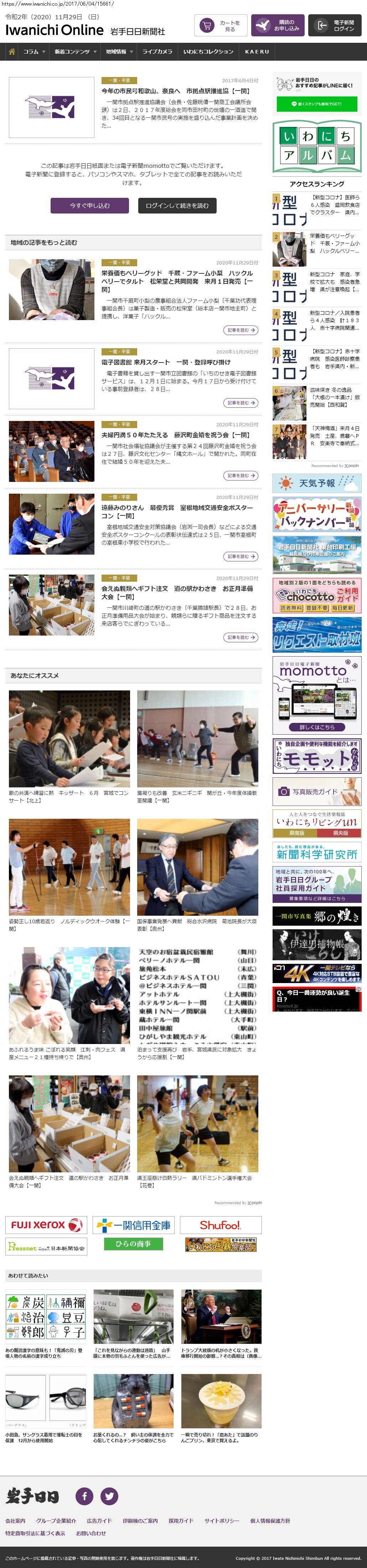Open the momotto 詳しくはこちら banner
The image size is (367, 1568).
click(316, 727)
